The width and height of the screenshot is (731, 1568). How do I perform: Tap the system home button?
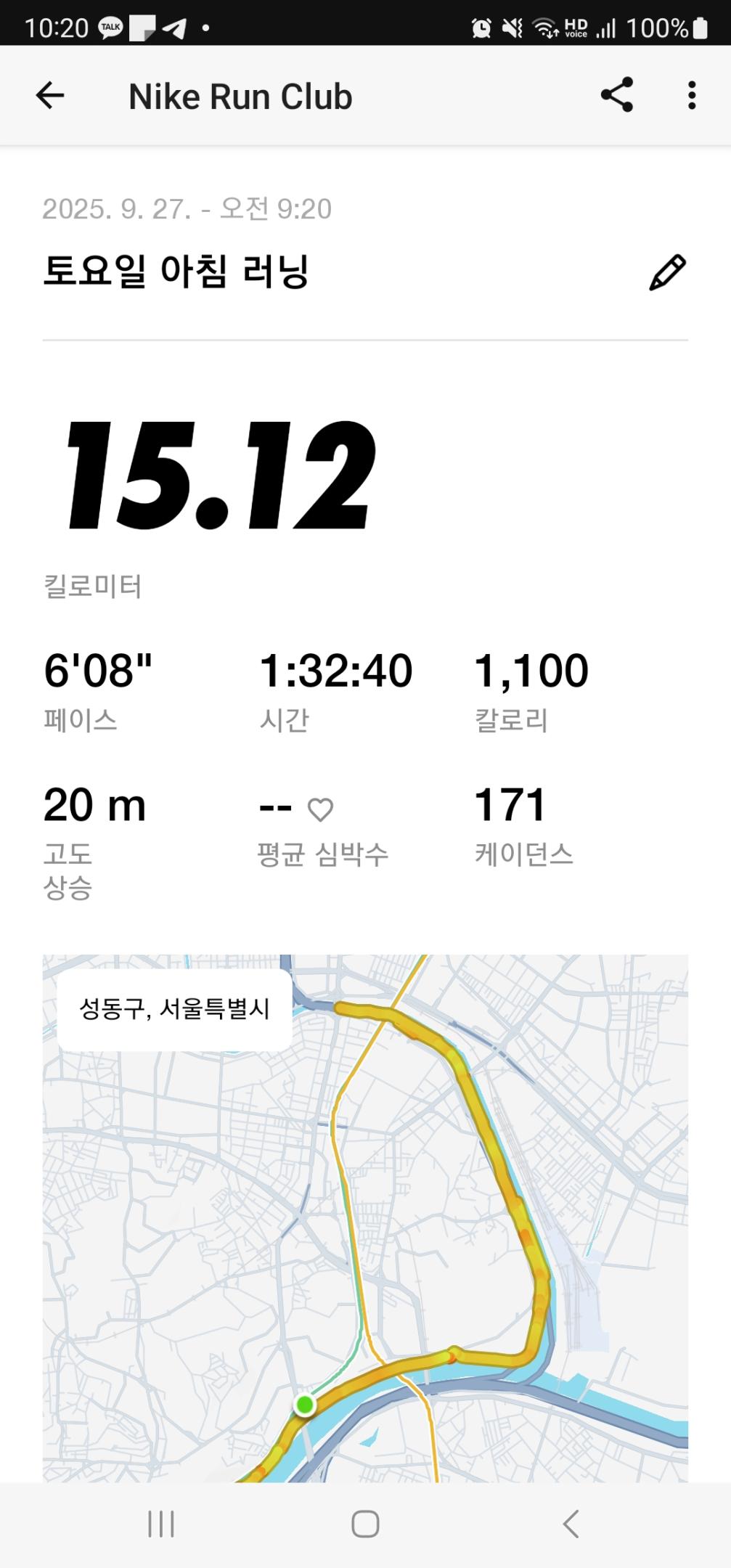coord(365,1524)
